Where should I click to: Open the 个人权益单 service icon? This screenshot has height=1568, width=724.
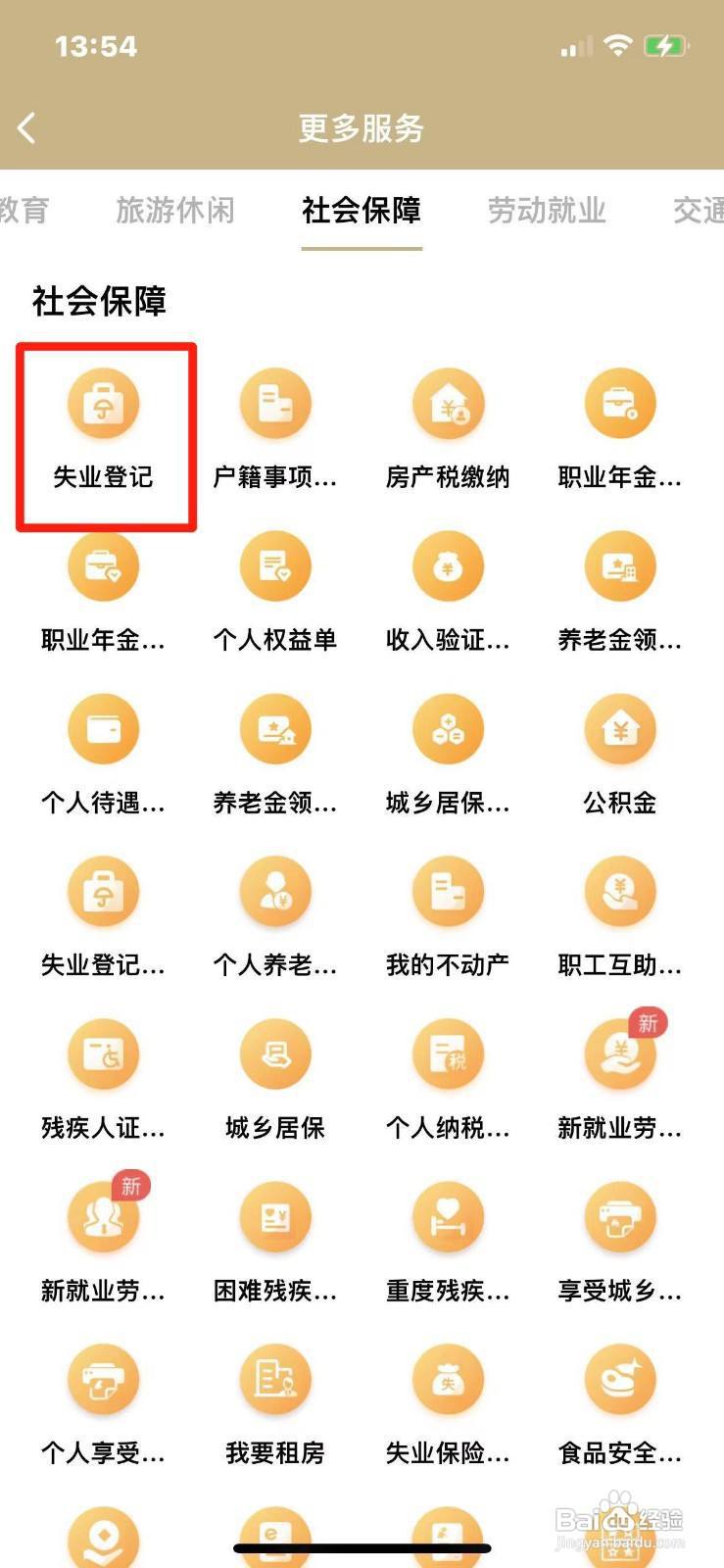(x=275, y=565)
